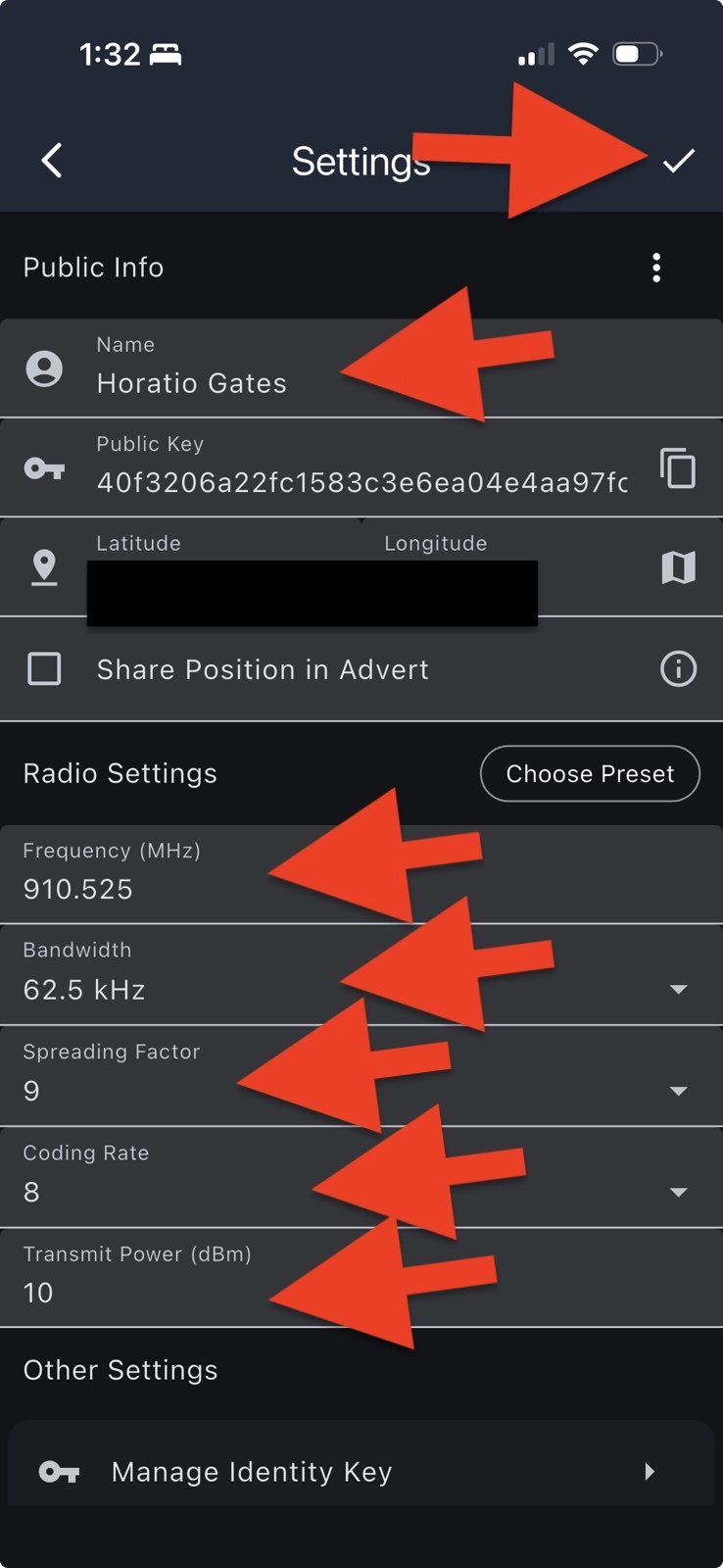Go back from Settings
Image resolution: width=723 pixels, height=1568 pixels.
point(52,161)
